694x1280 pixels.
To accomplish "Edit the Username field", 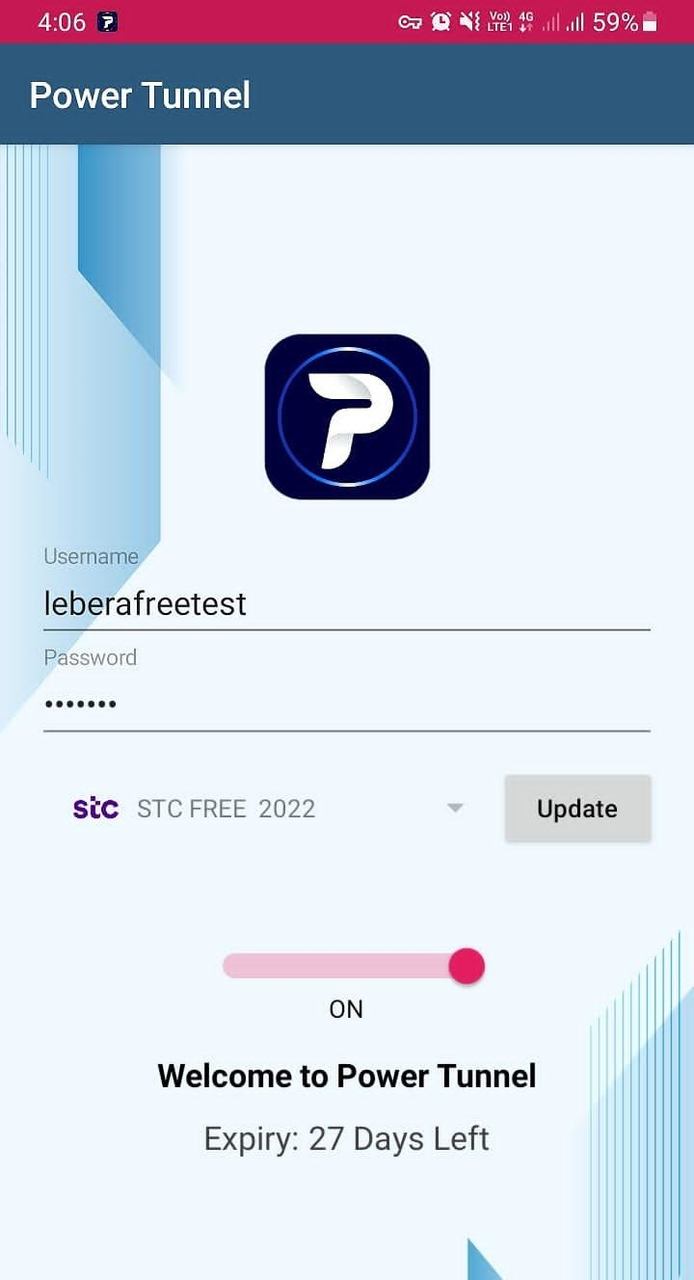I will tap(346, 604).
